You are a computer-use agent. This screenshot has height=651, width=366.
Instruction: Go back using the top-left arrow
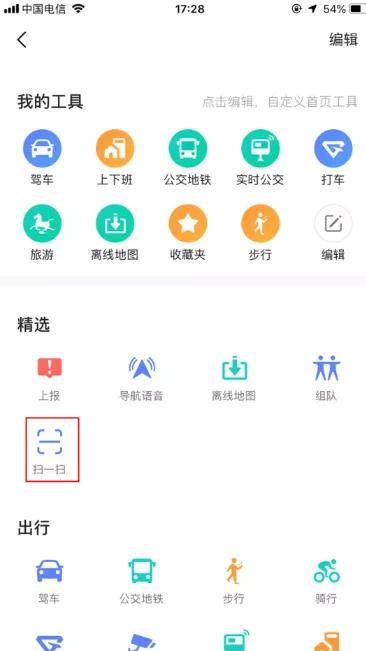tap(22, 40)
